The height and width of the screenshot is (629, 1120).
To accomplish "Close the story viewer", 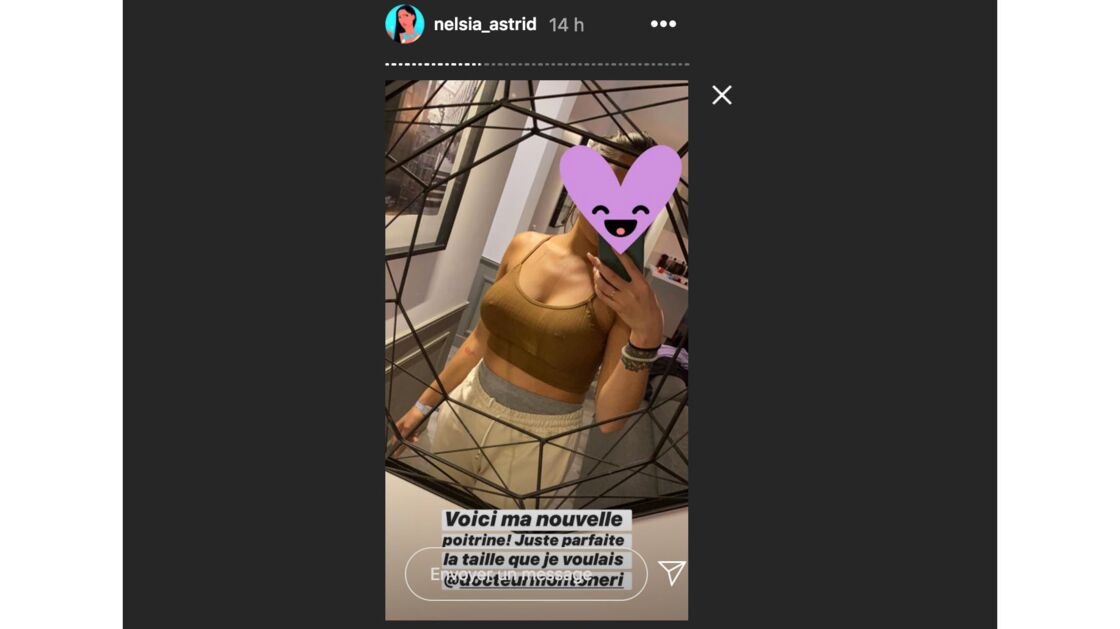I will pos(721,95).
